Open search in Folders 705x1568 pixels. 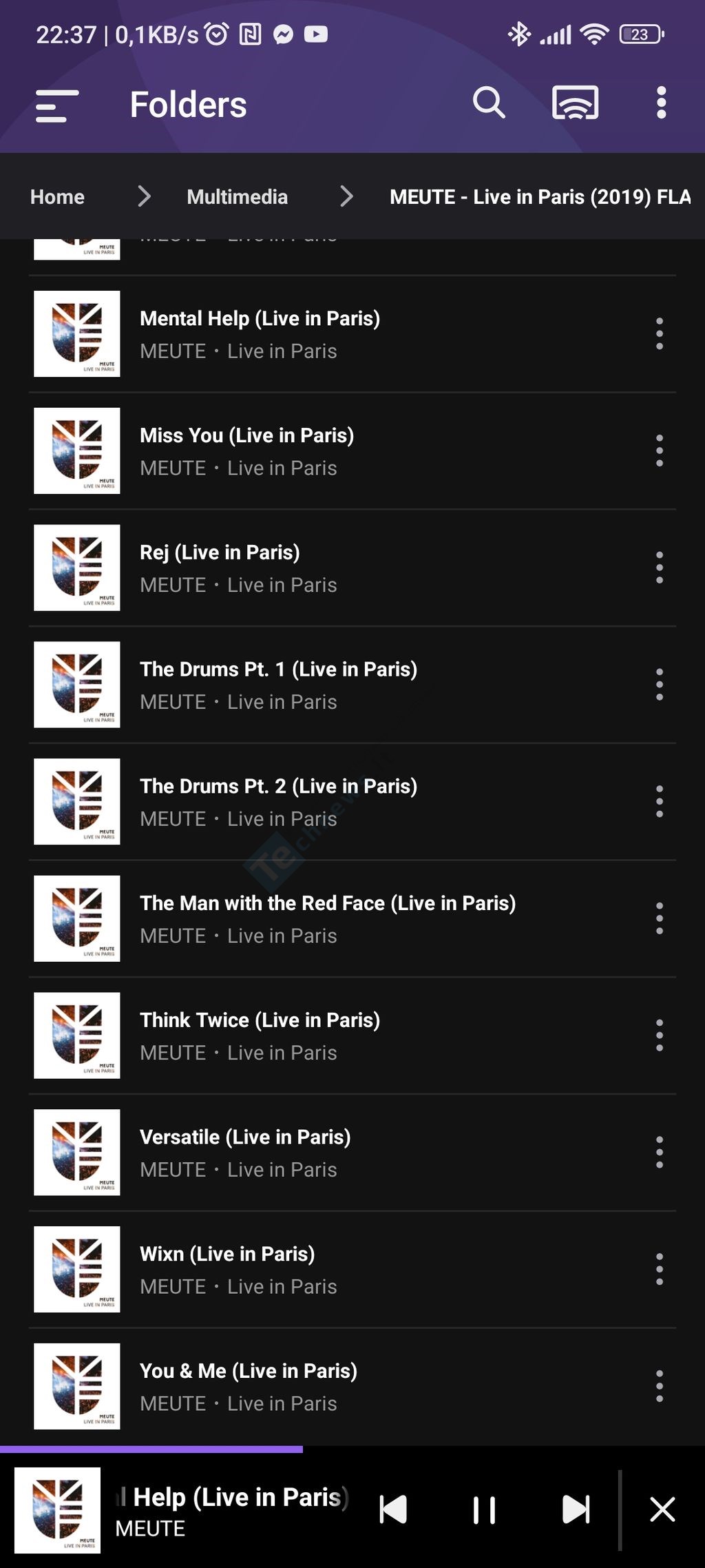pos(489,103)
